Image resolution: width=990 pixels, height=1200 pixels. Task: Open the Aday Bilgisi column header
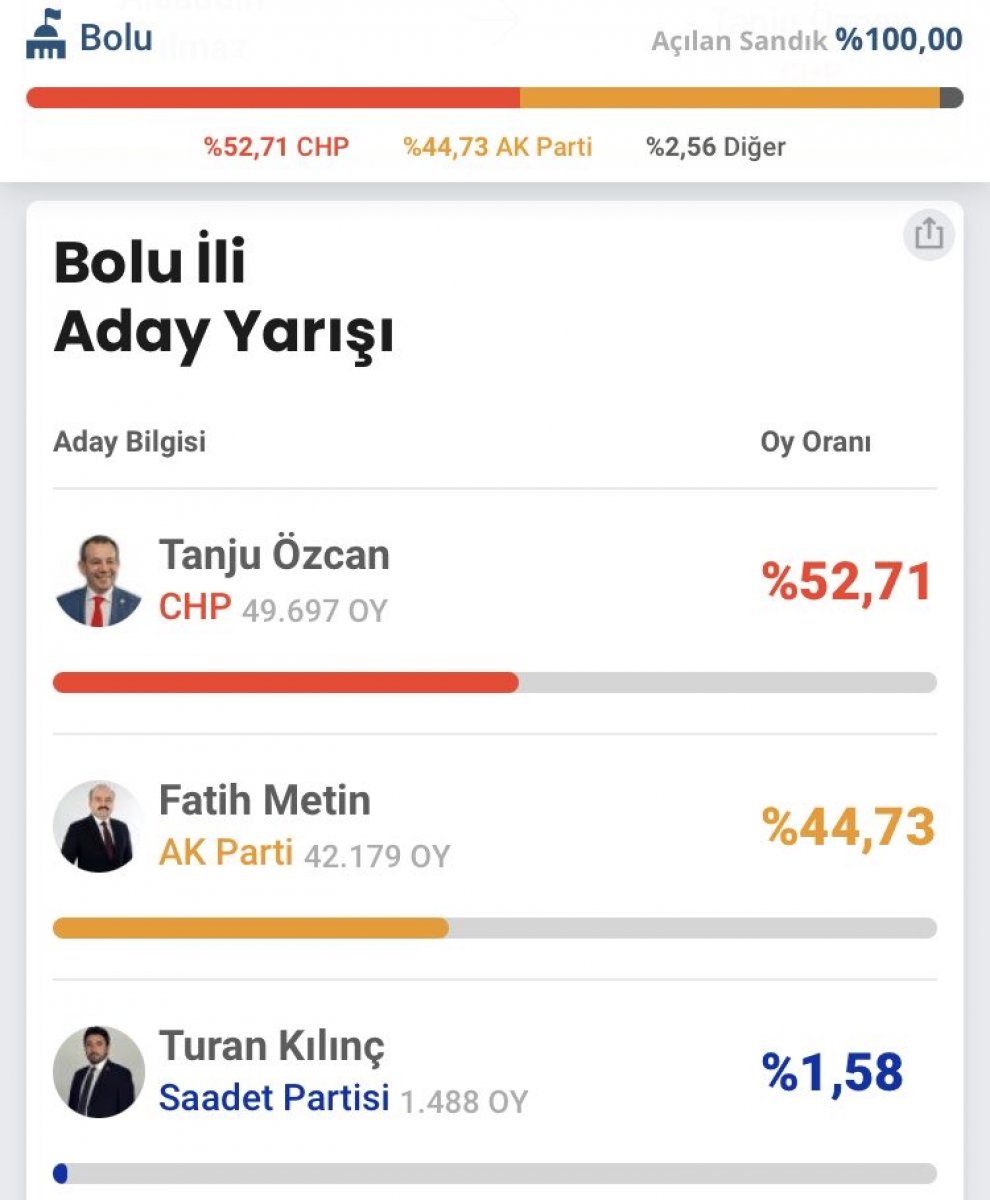point(130,442)
